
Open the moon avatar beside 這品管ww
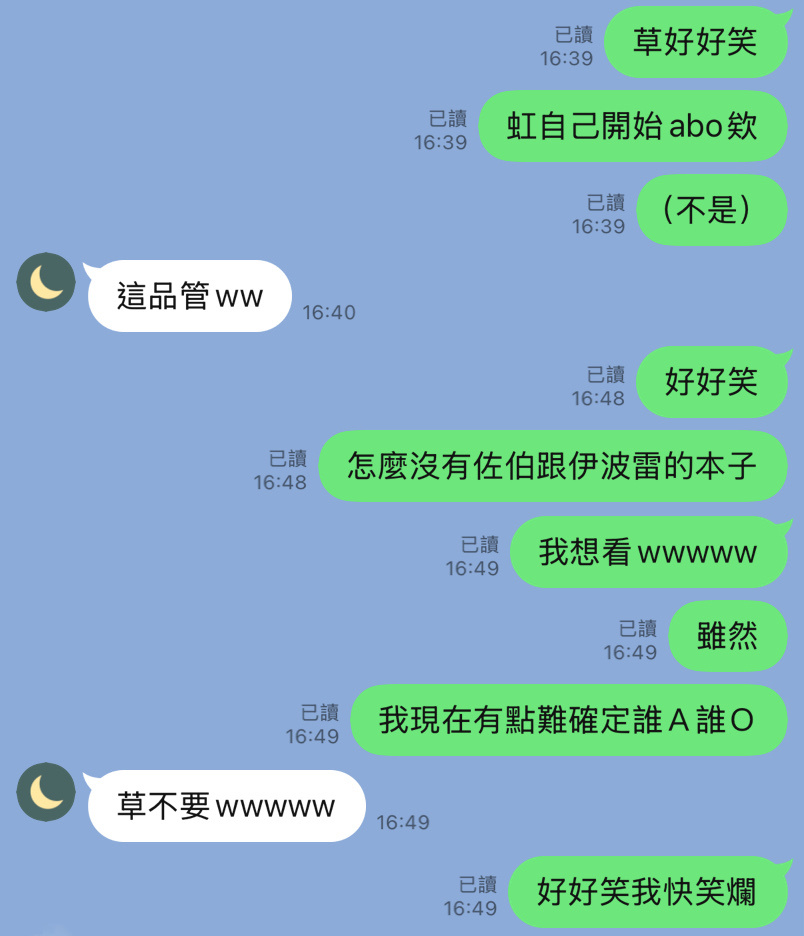coord(46,282)
